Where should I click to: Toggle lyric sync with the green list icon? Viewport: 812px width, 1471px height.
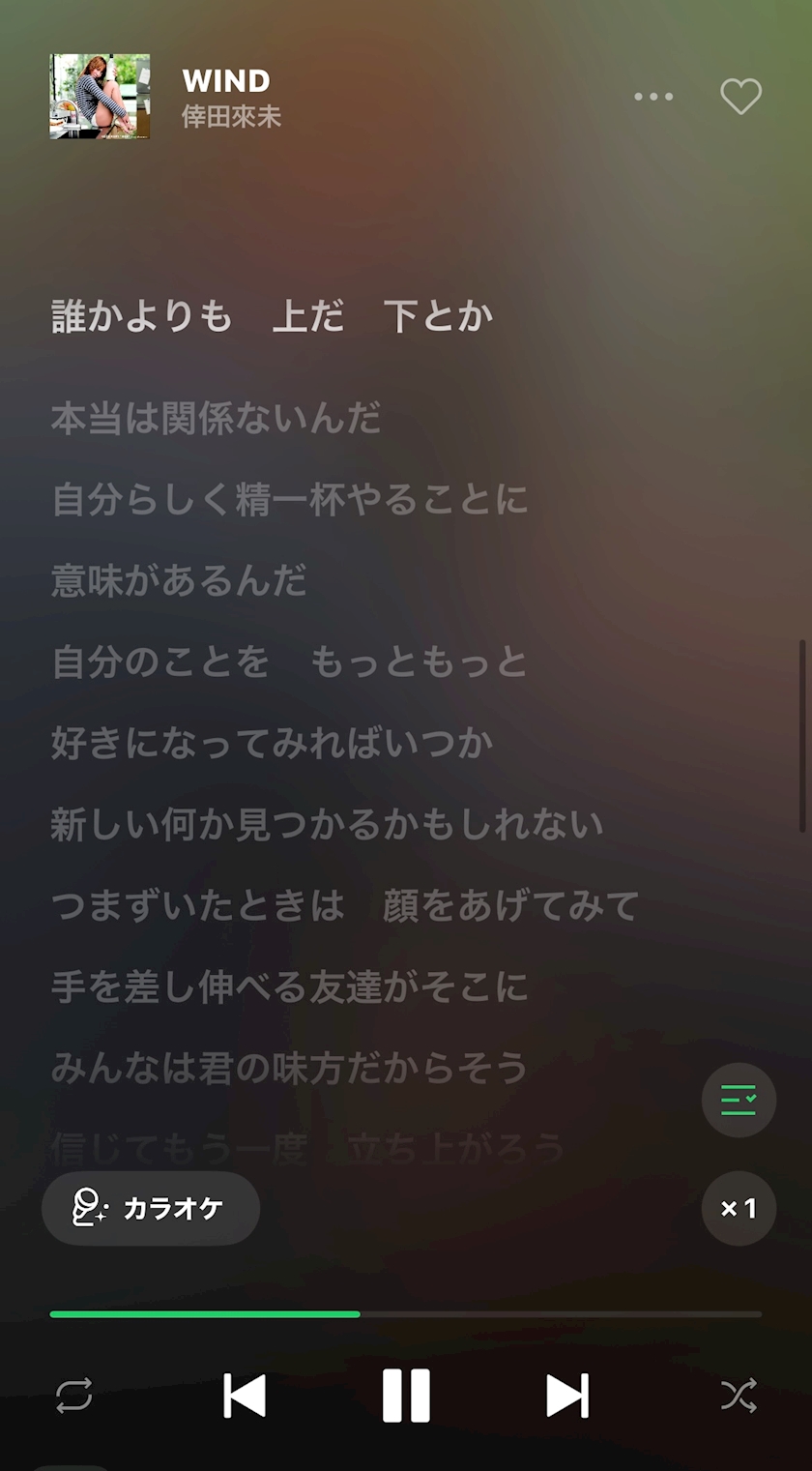pyautogui.click(x=739, y=1100)
